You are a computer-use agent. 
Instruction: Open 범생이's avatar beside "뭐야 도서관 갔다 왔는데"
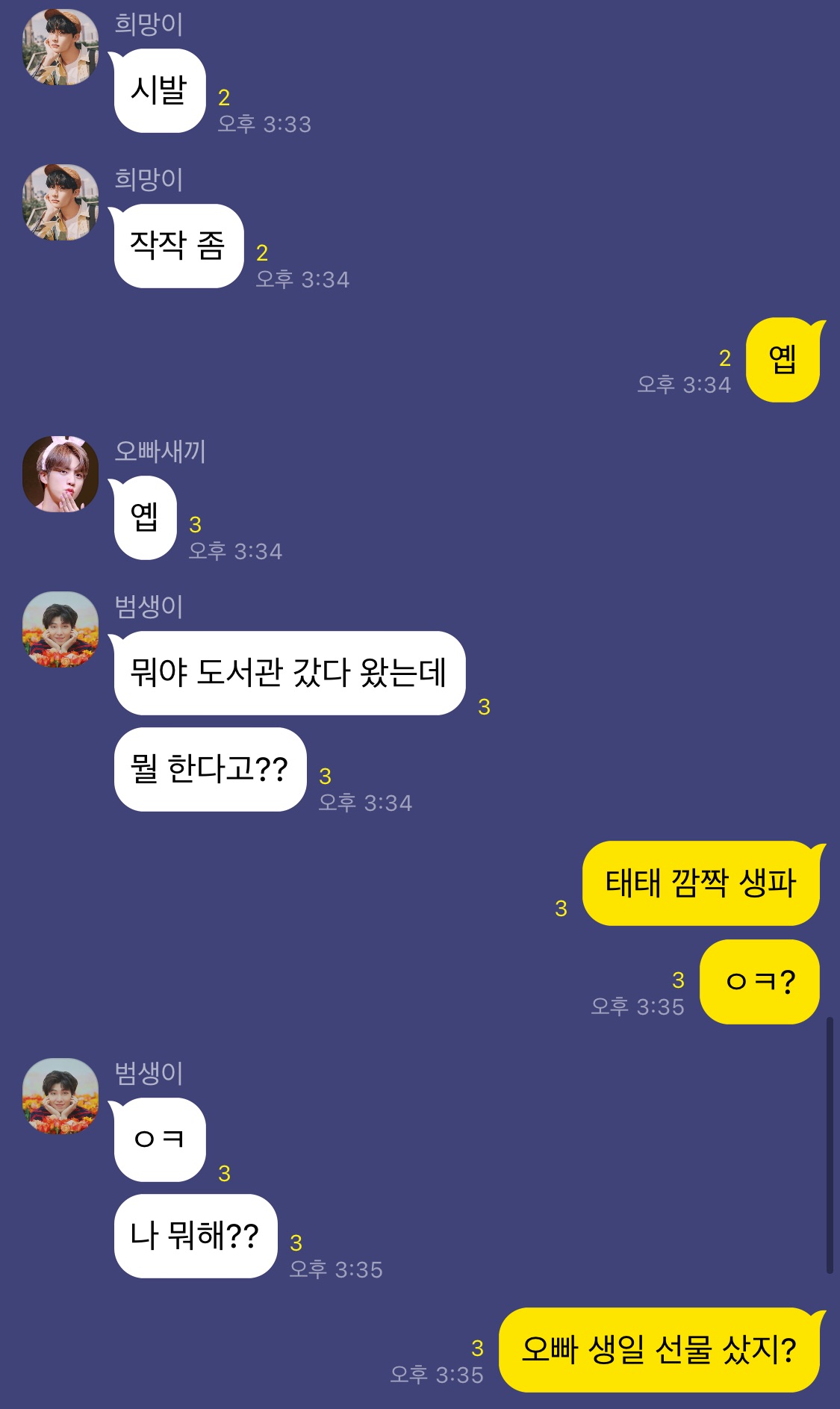60,629
